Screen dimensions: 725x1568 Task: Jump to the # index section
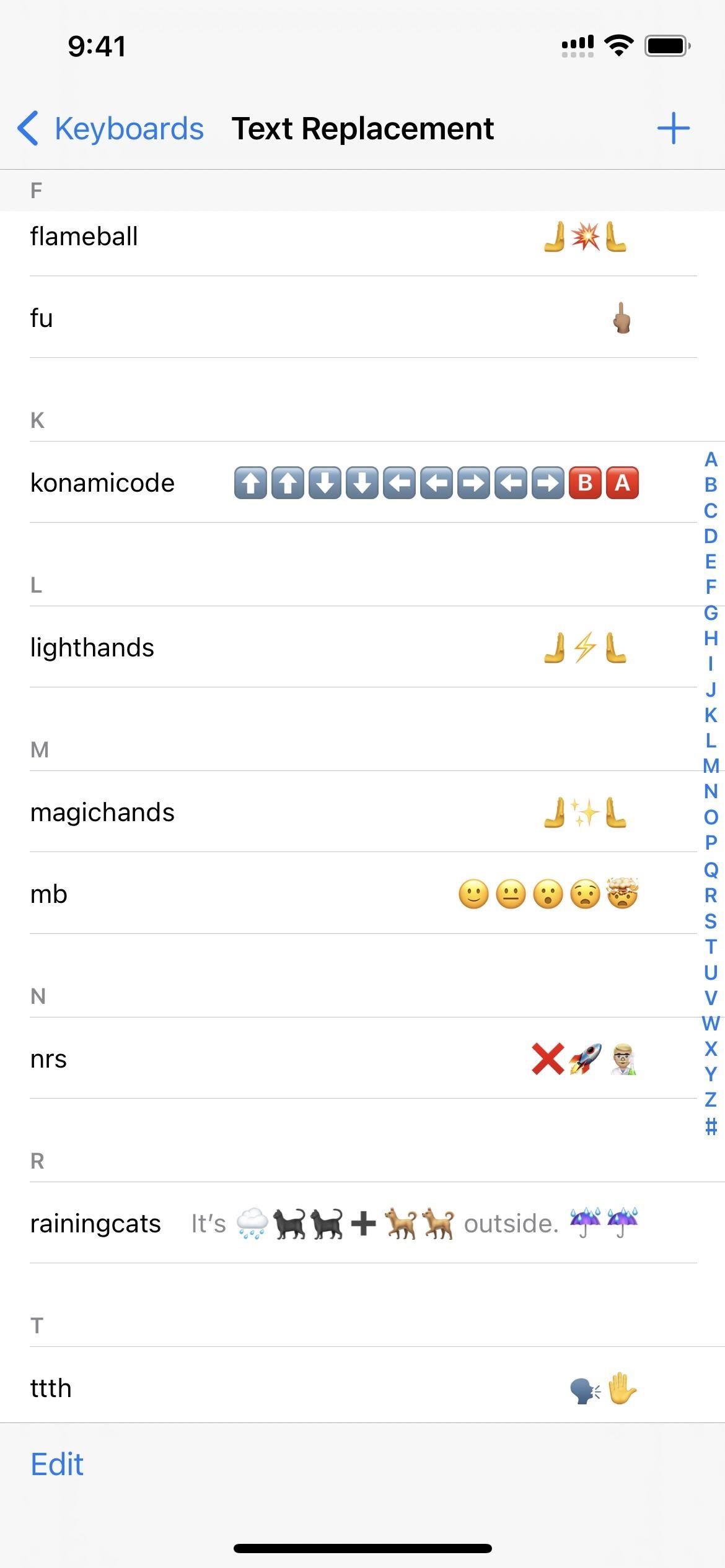(x=711, y=1126)
